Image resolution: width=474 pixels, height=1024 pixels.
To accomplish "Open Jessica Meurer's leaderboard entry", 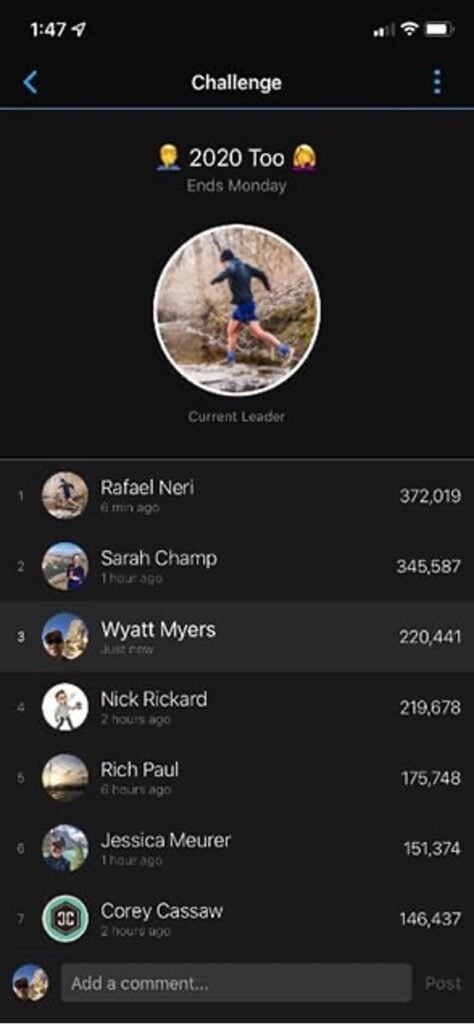I will [237, 848].
